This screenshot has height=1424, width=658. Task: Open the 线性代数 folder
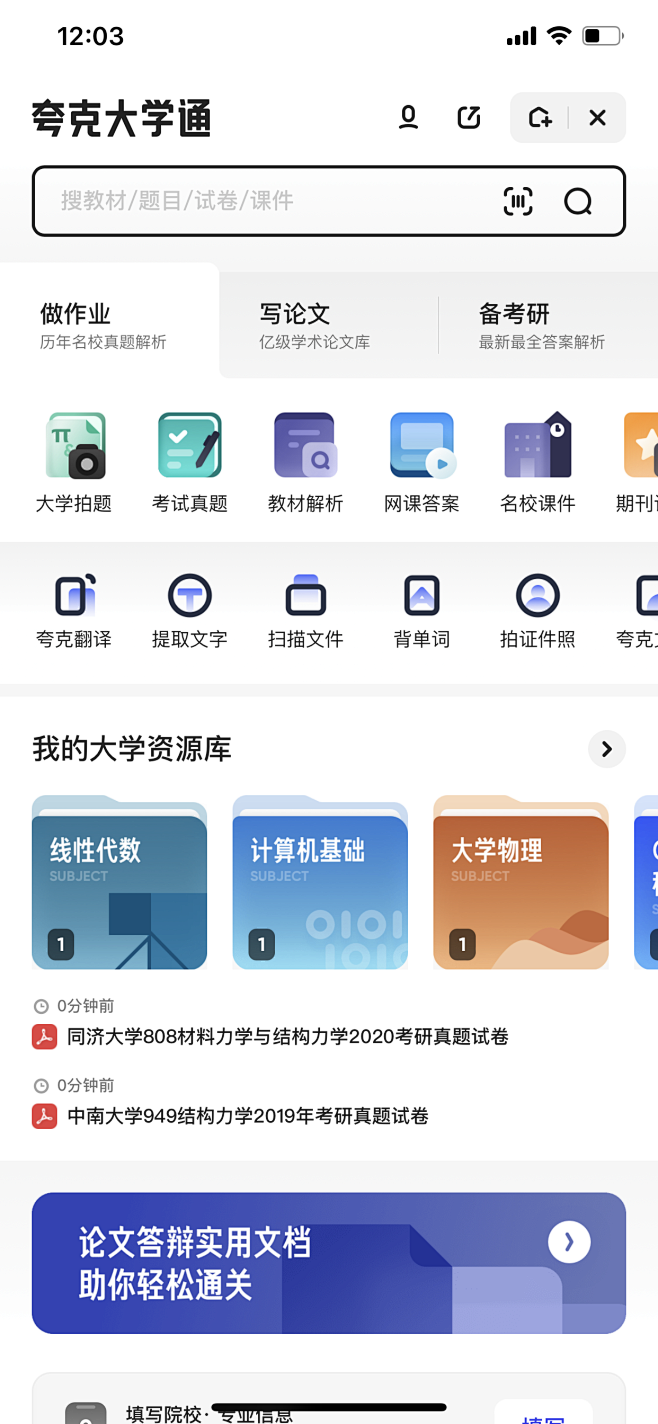pos(119,882)
